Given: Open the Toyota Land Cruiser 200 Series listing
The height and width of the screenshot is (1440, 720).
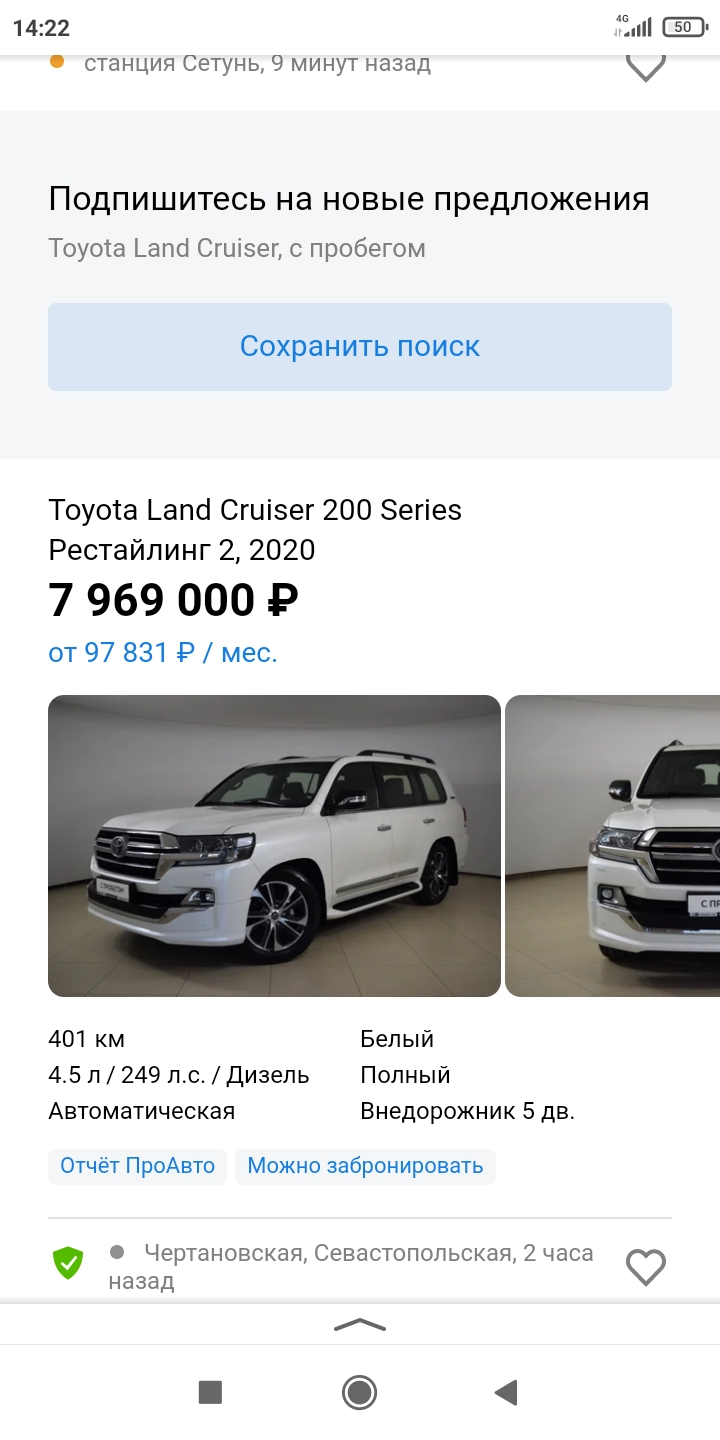Looking at the screenshot, I should point(255,529).
